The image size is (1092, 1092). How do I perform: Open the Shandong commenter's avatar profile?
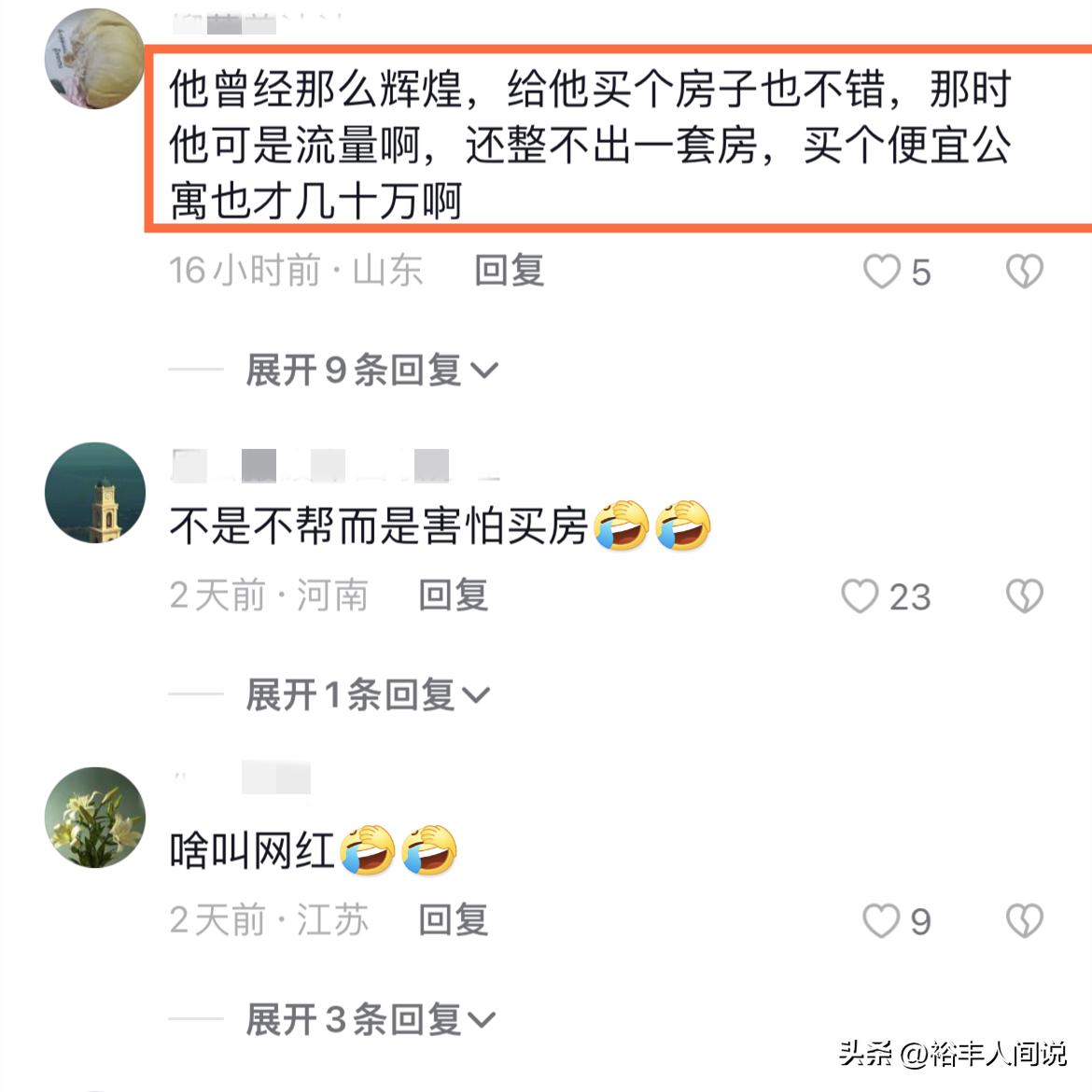94,60
